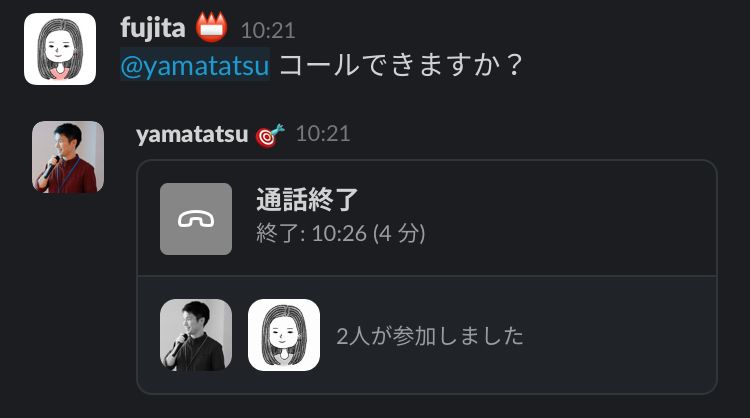Open yamatatsu's profile photo beside the message
Viewport: 750px width, 418px height.
coord(68,157)
